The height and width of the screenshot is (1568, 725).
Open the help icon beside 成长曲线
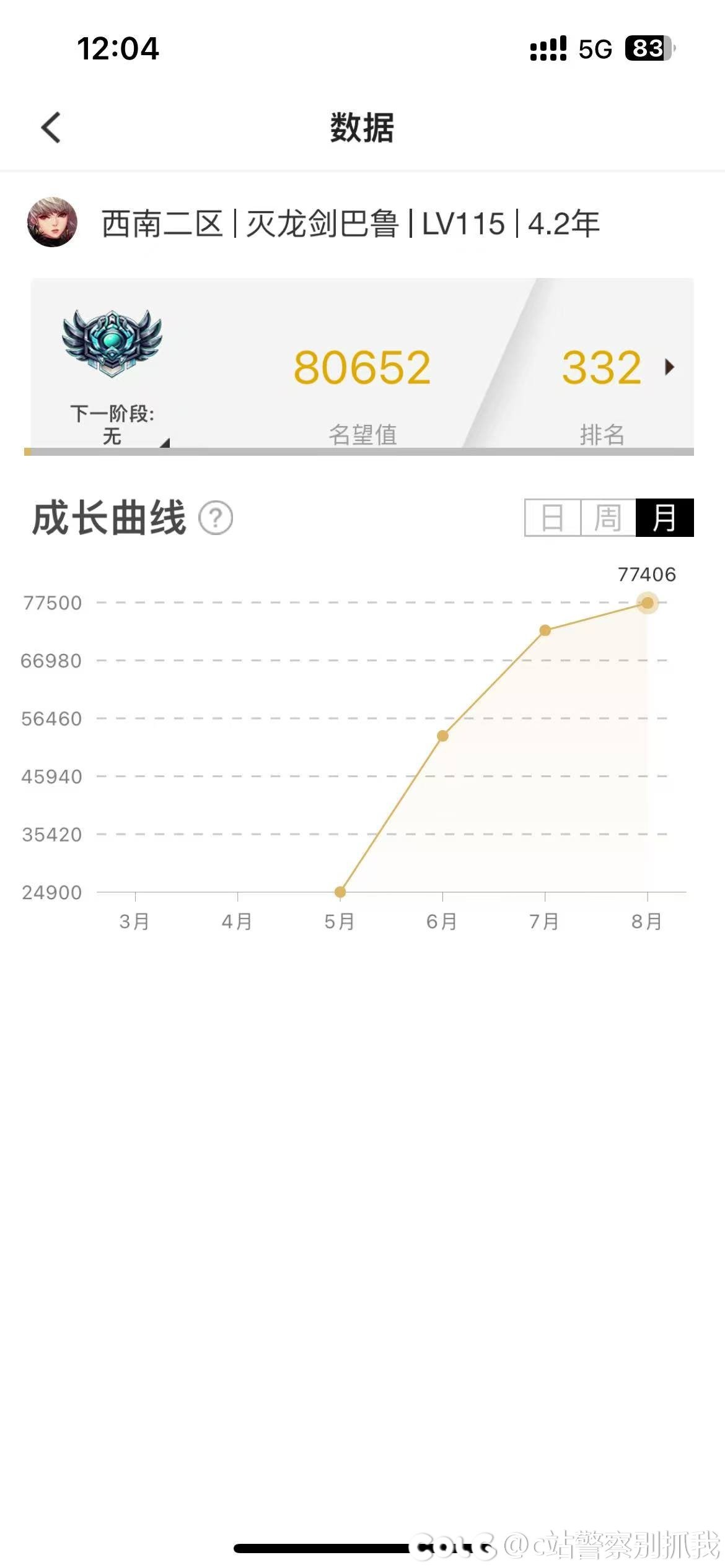[x=216, y=518]
